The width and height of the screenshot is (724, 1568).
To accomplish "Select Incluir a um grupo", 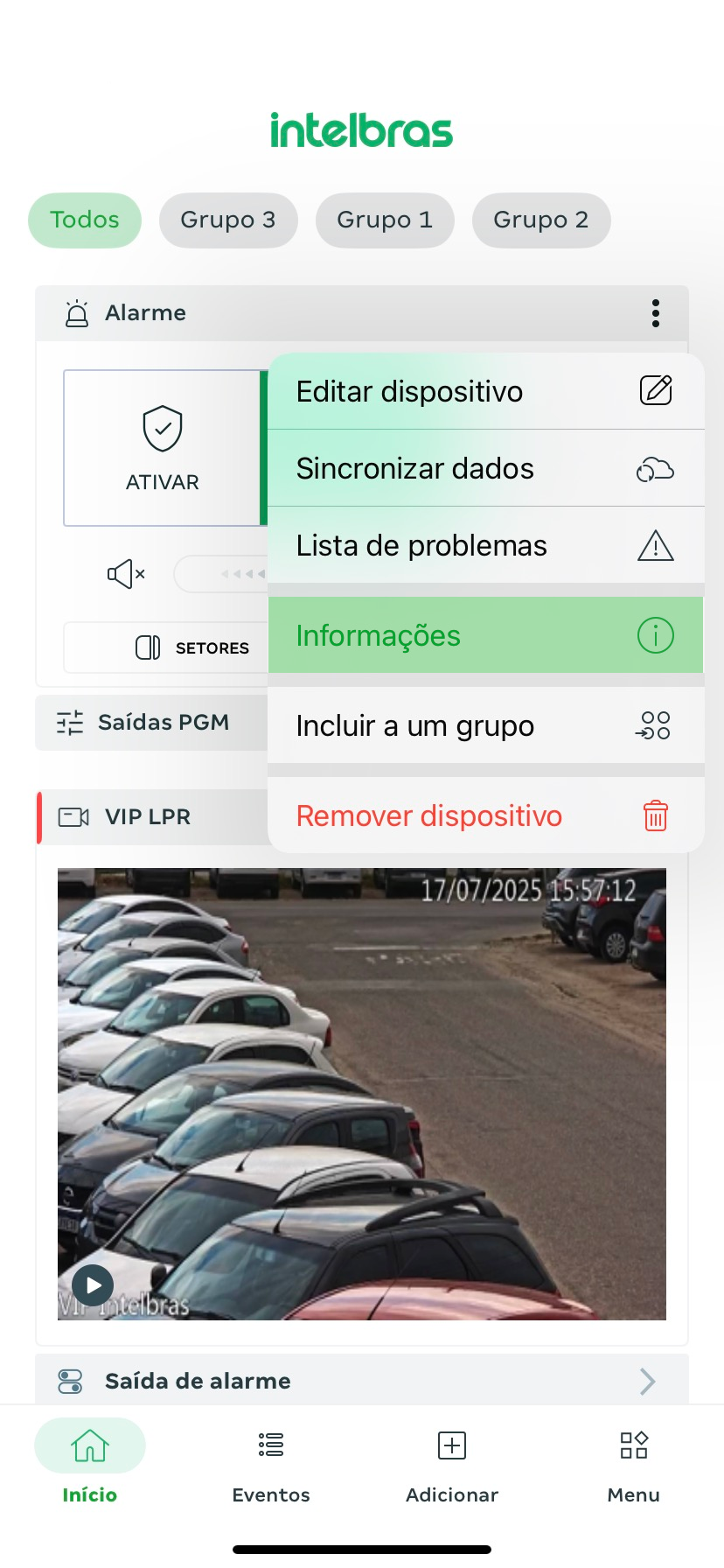I will click(485, 725).
